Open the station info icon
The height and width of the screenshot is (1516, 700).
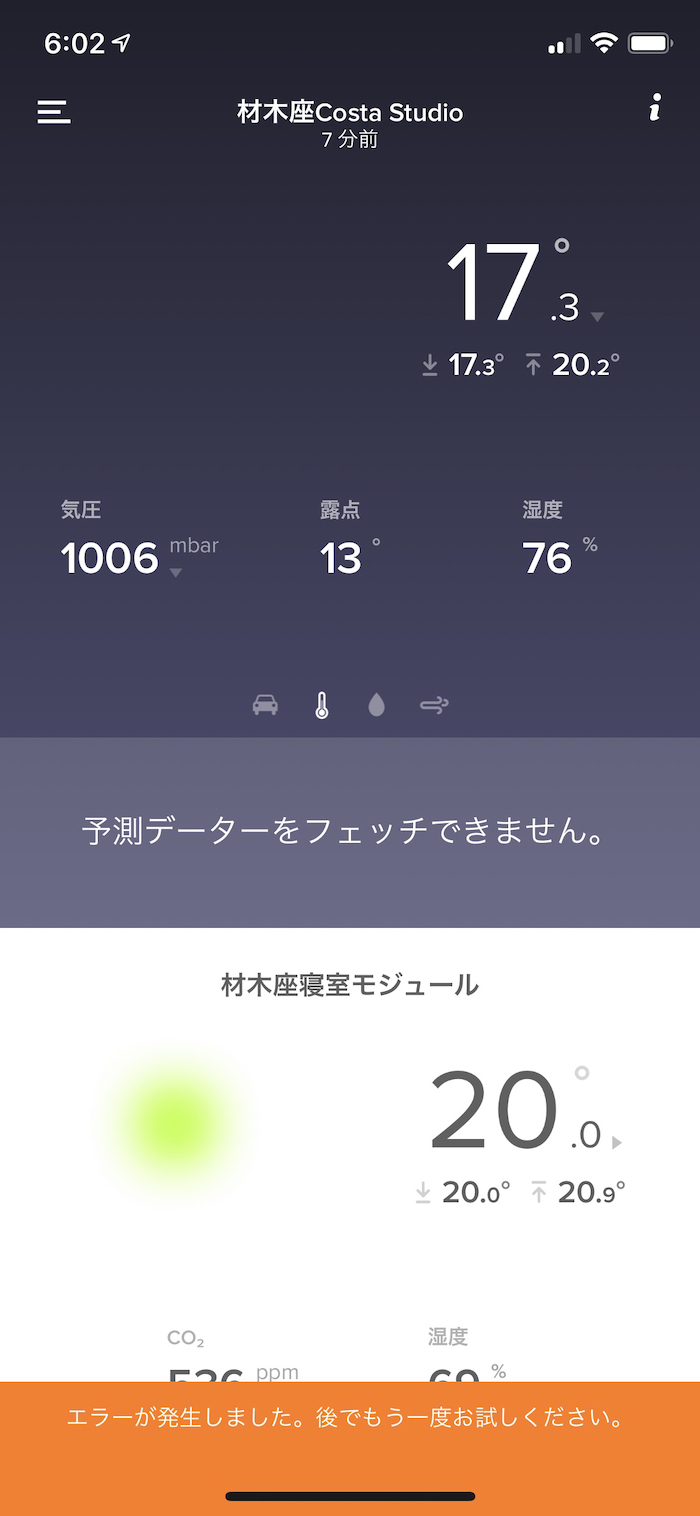point(655,108)
